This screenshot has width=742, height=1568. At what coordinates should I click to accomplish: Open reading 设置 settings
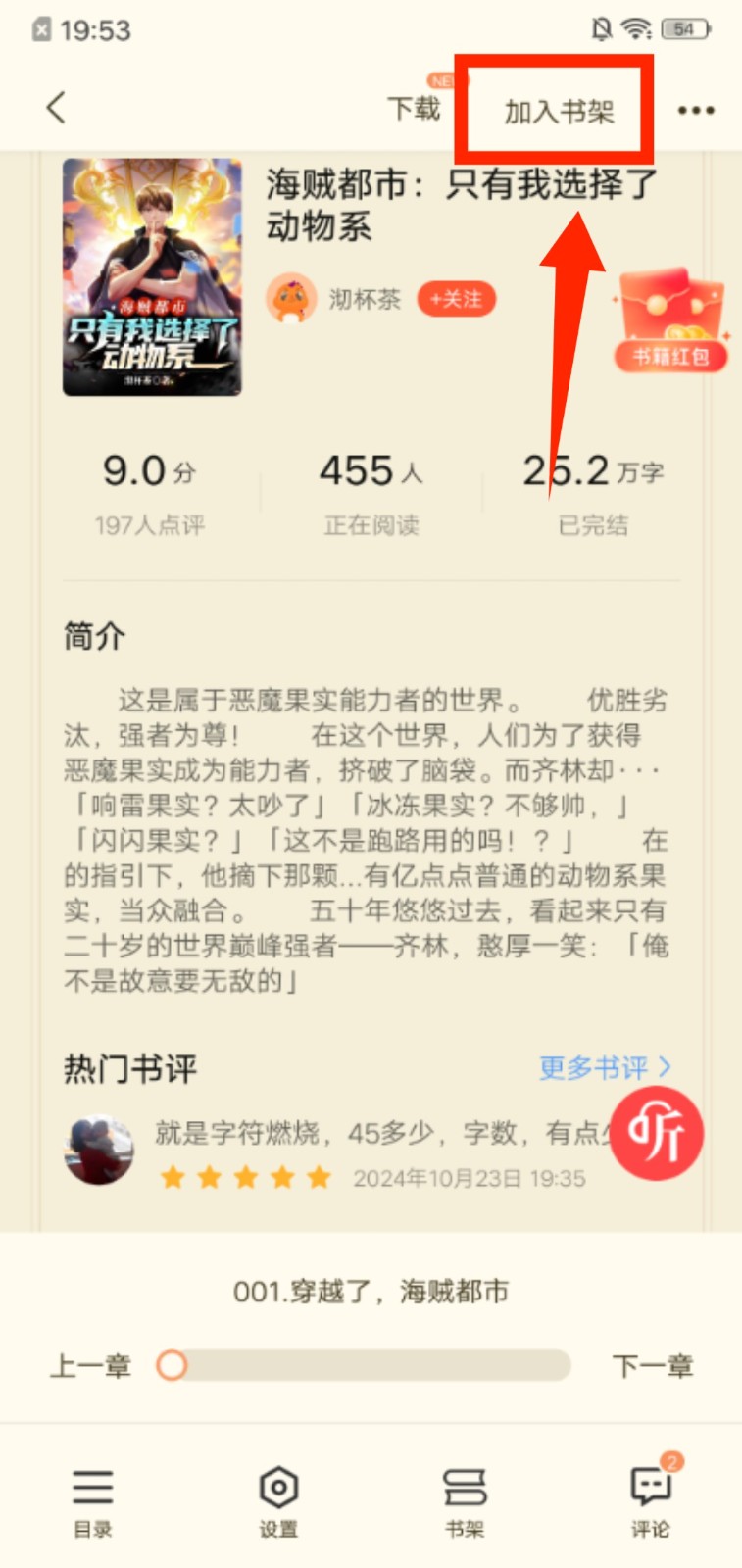[278, 1501]
